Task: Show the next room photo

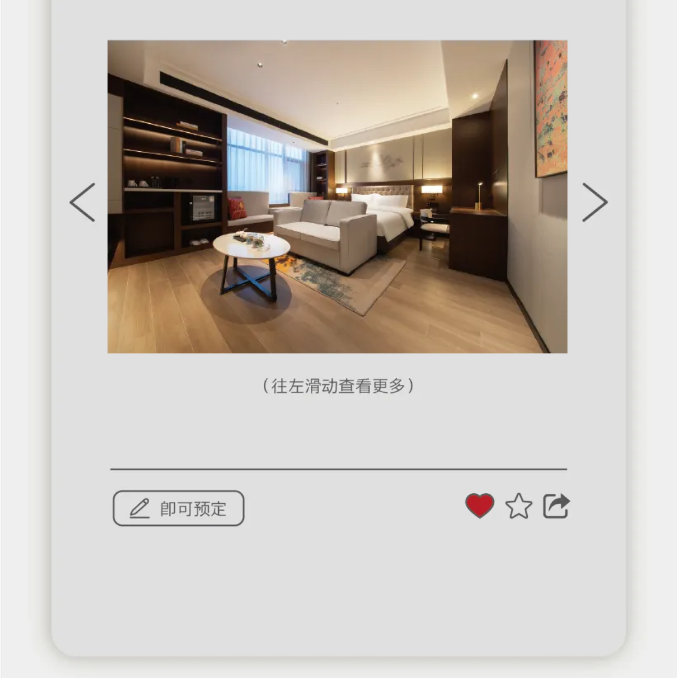Action: click(x=594, y=202)
